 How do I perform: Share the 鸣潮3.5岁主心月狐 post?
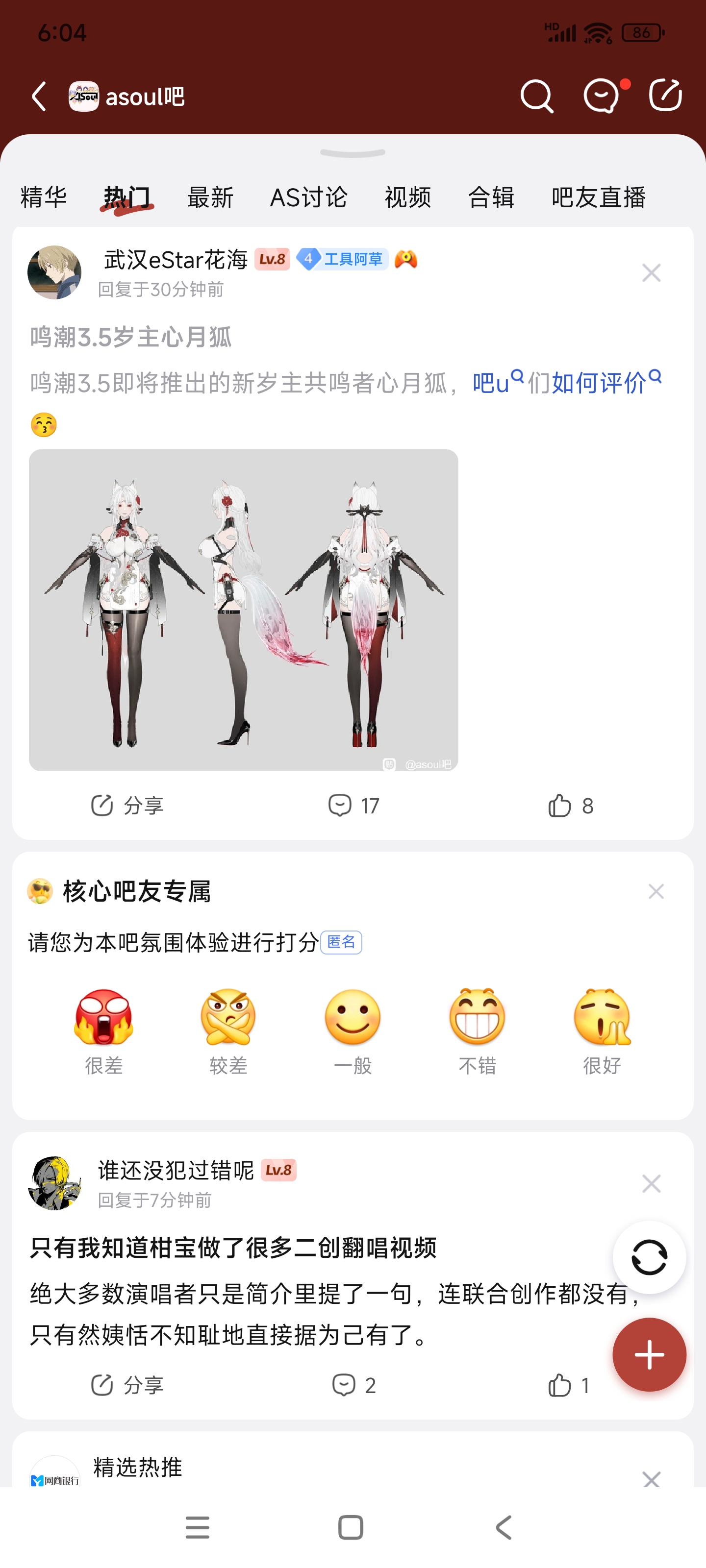[x=126, y=805]
